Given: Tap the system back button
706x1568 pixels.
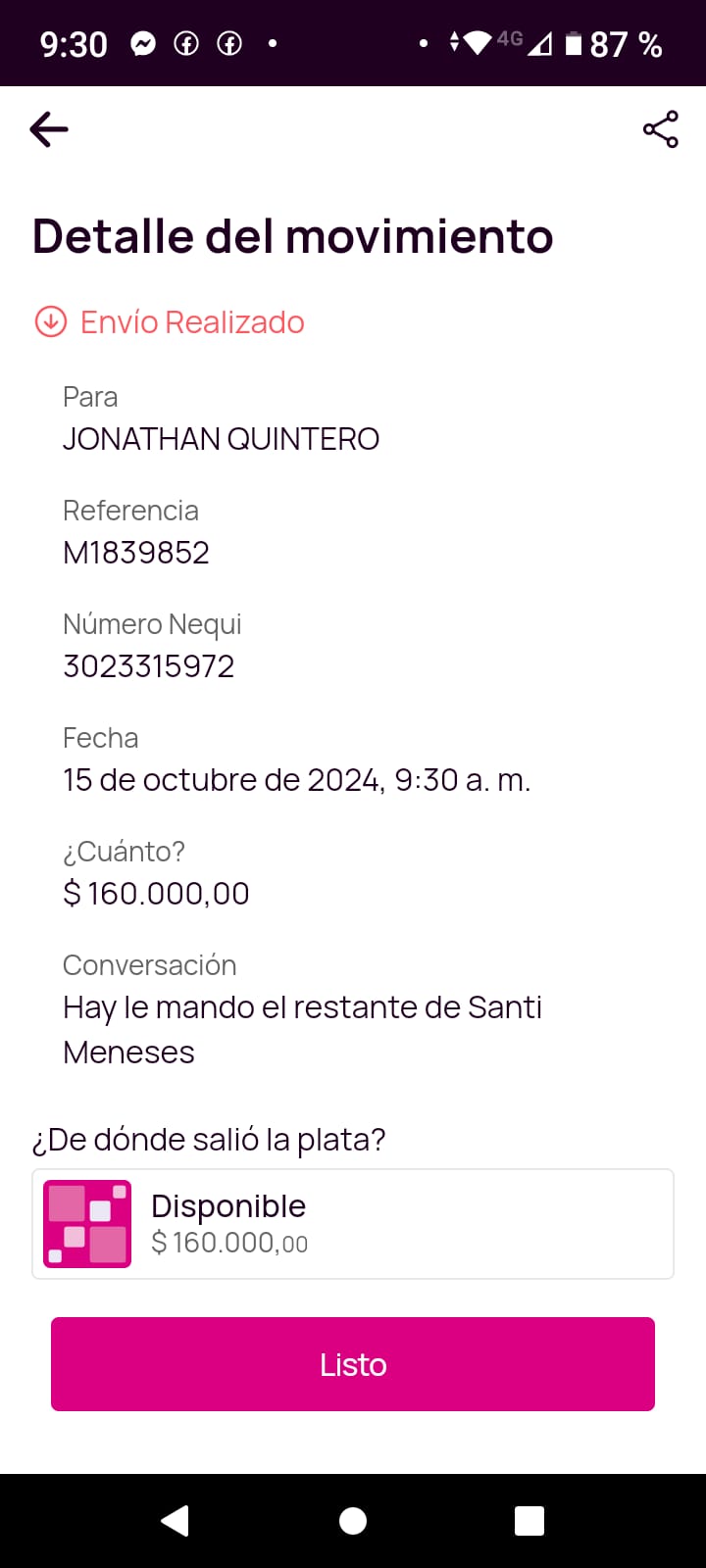Looking at the screenshot, I should coord(176,1520).
